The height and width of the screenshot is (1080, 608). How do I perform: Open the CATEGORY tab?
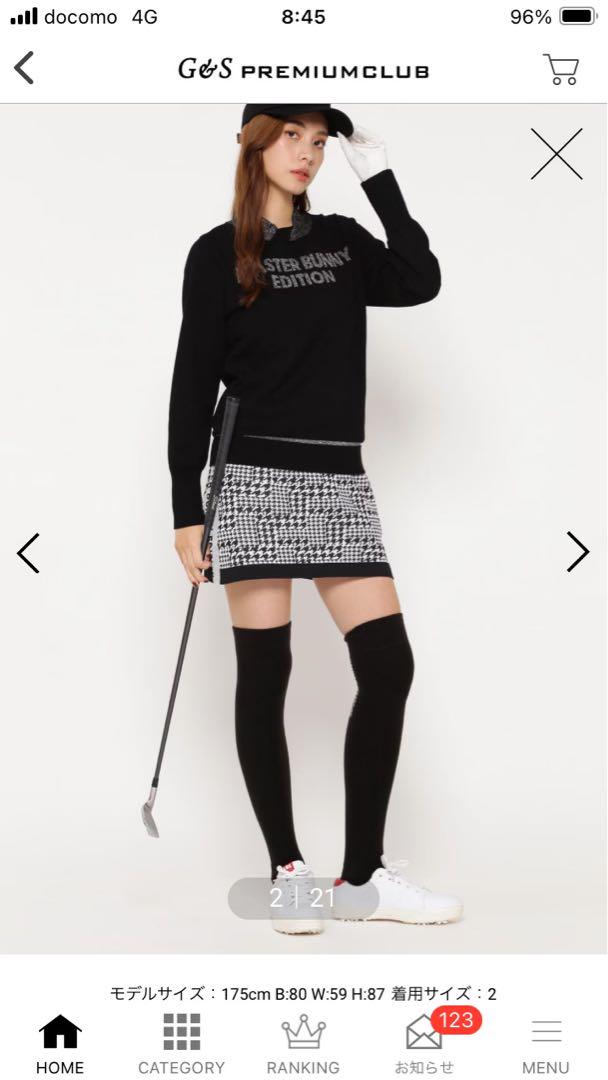[x=181, y=1044]
